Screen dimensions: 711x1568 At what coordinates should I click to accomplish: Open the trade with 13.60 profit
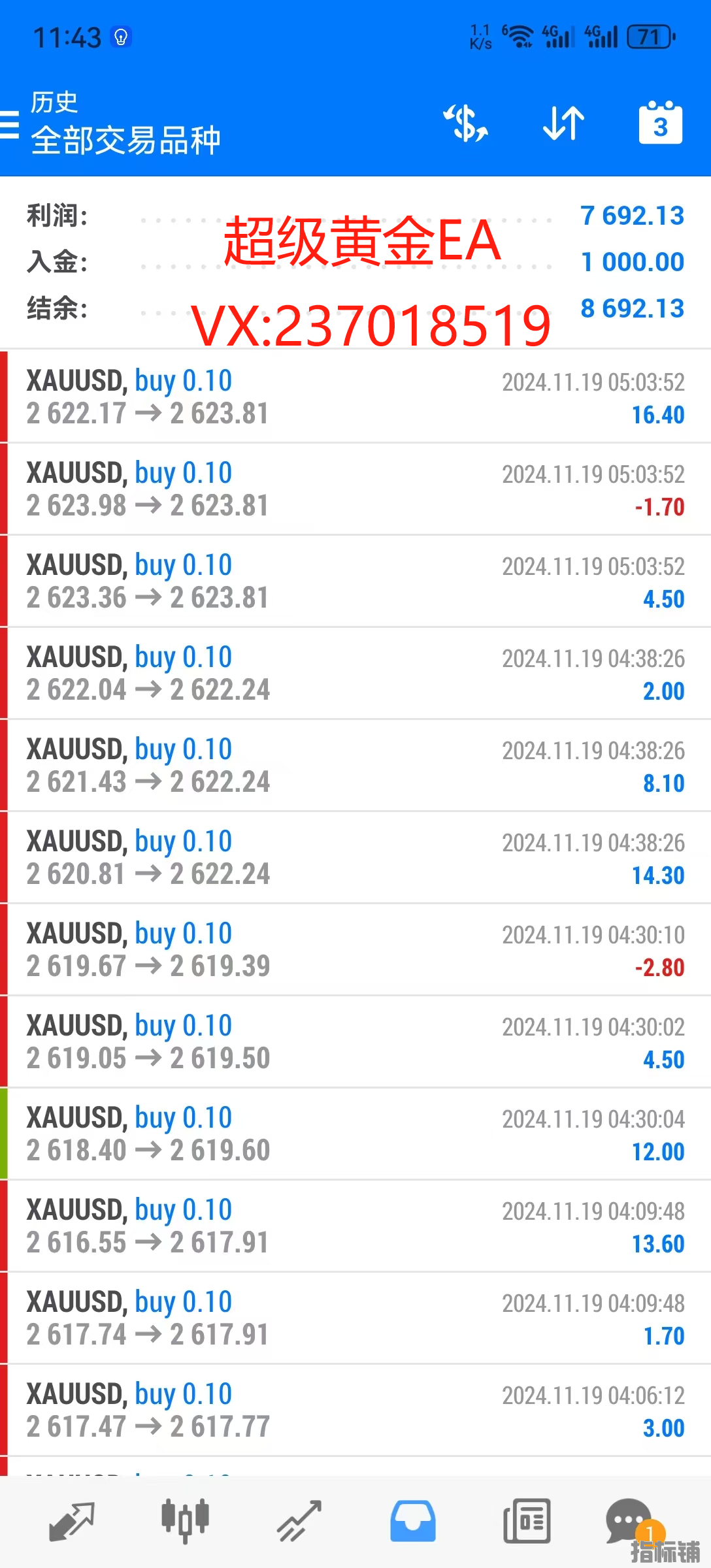pos(355,1226)
